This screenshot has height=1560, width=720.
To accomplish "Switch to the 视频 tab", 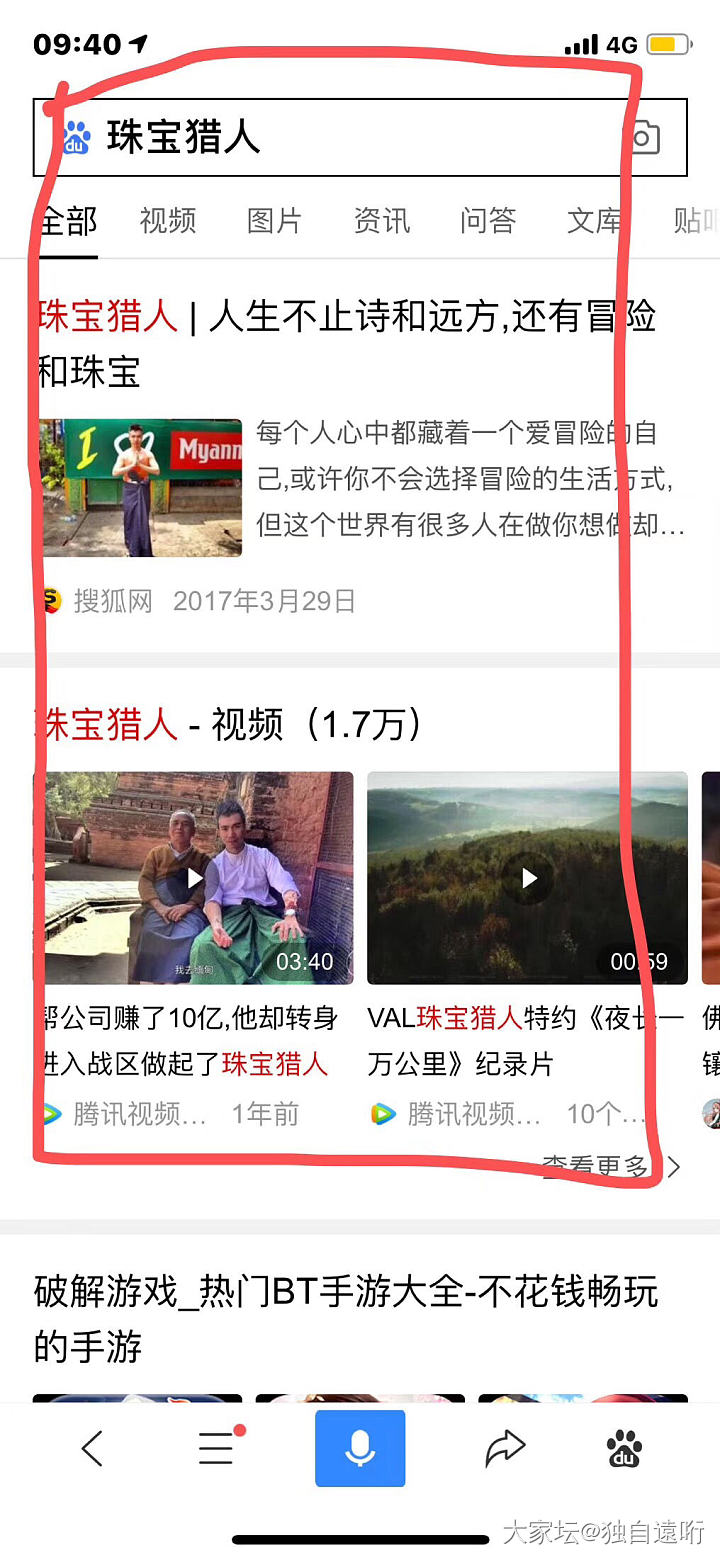I will click(168, 221).
